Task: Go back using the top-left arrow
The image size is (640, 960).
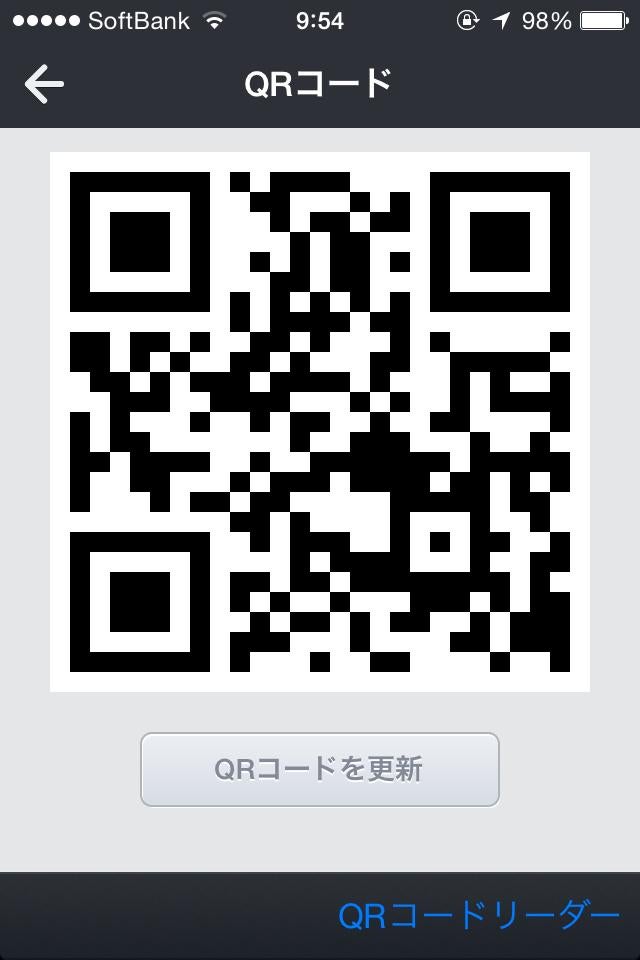Action: tap(44, 85)
